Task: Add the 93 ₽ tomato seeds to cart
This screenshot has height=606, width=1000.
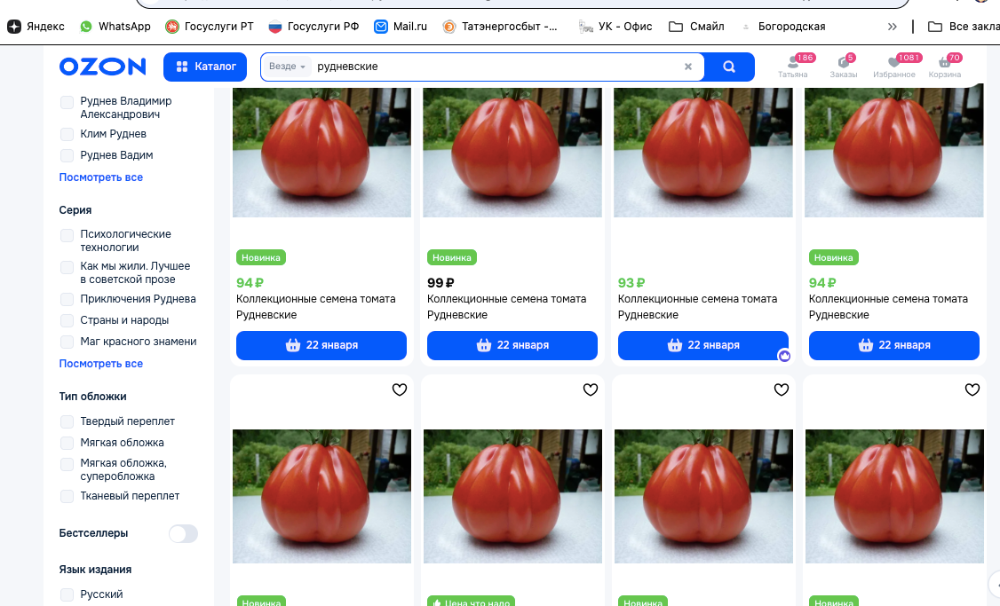Action: pos(702,345)
